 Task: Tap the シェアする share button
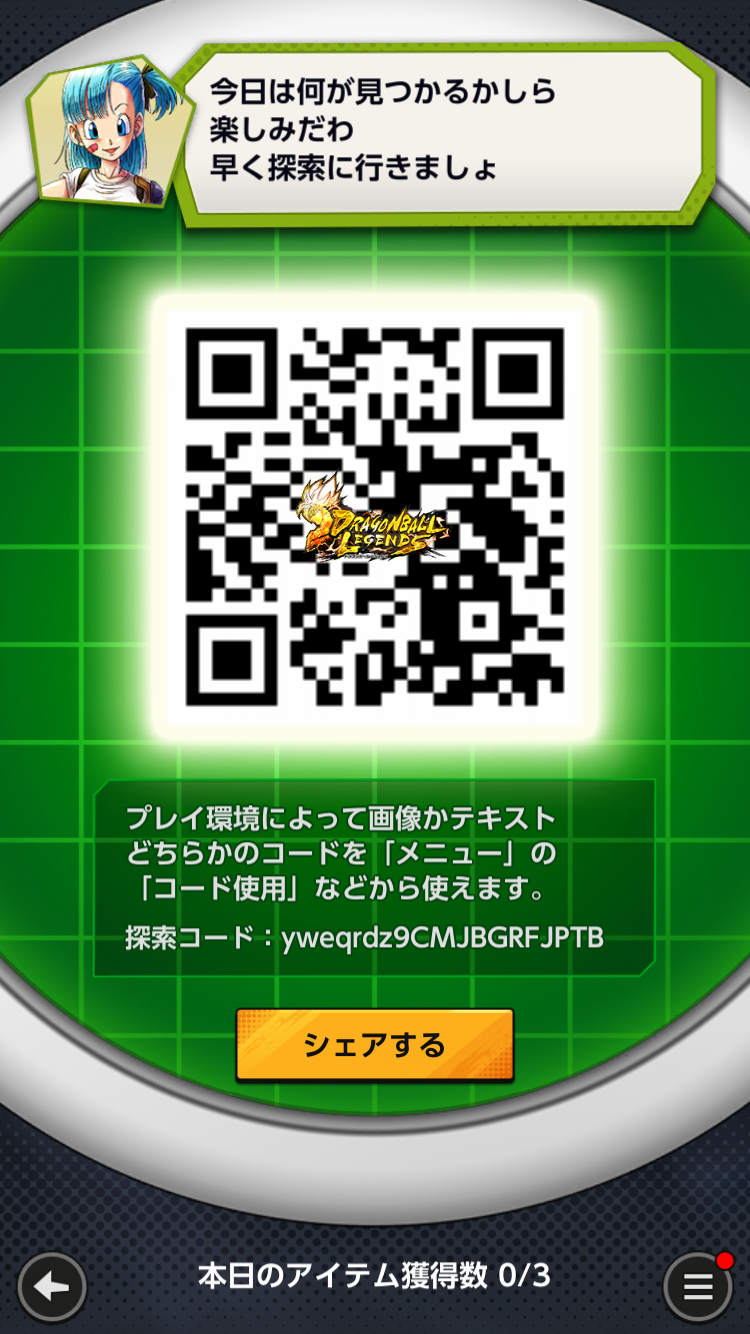375,1045
